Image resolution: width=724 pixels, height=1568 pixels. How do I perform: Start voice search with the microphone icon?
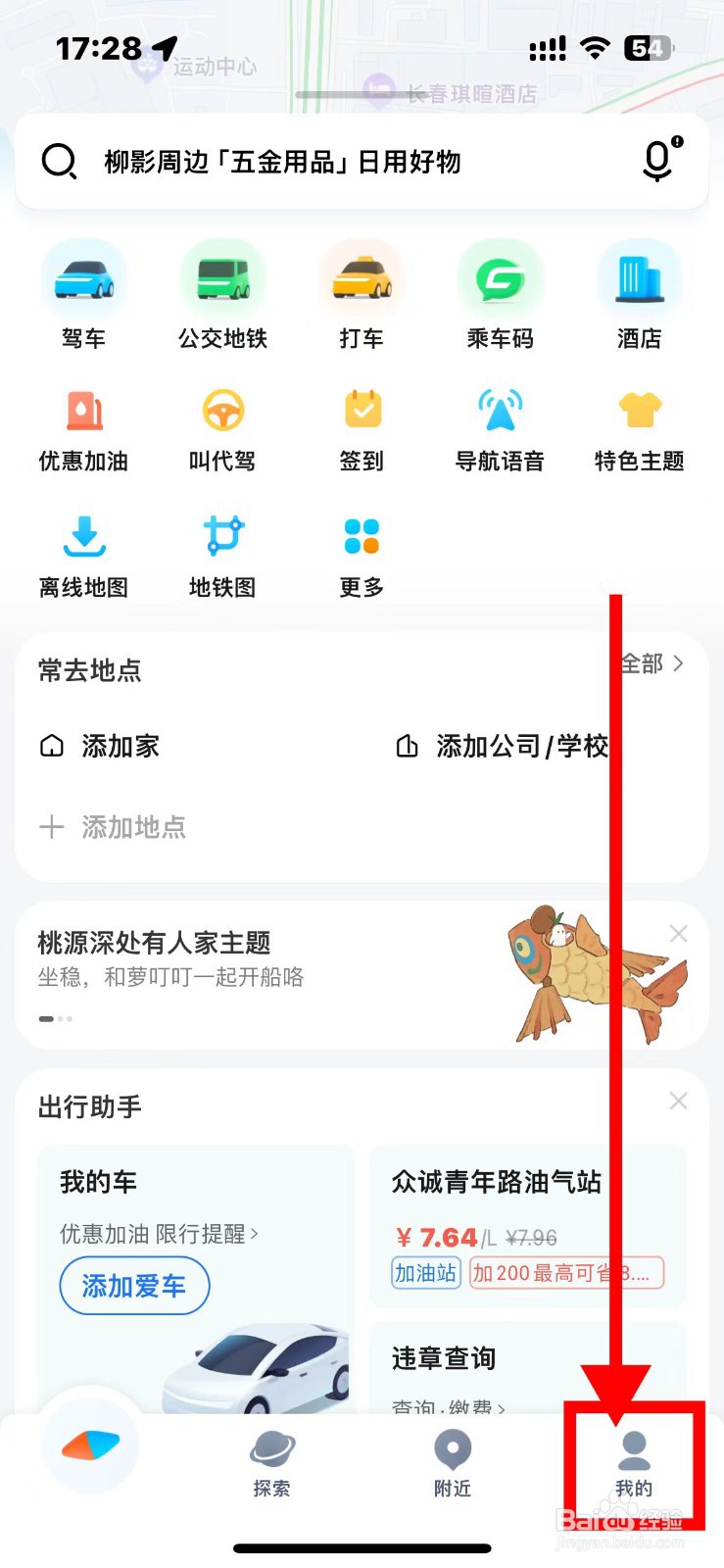pyautogui.click(x=655, y=161)
